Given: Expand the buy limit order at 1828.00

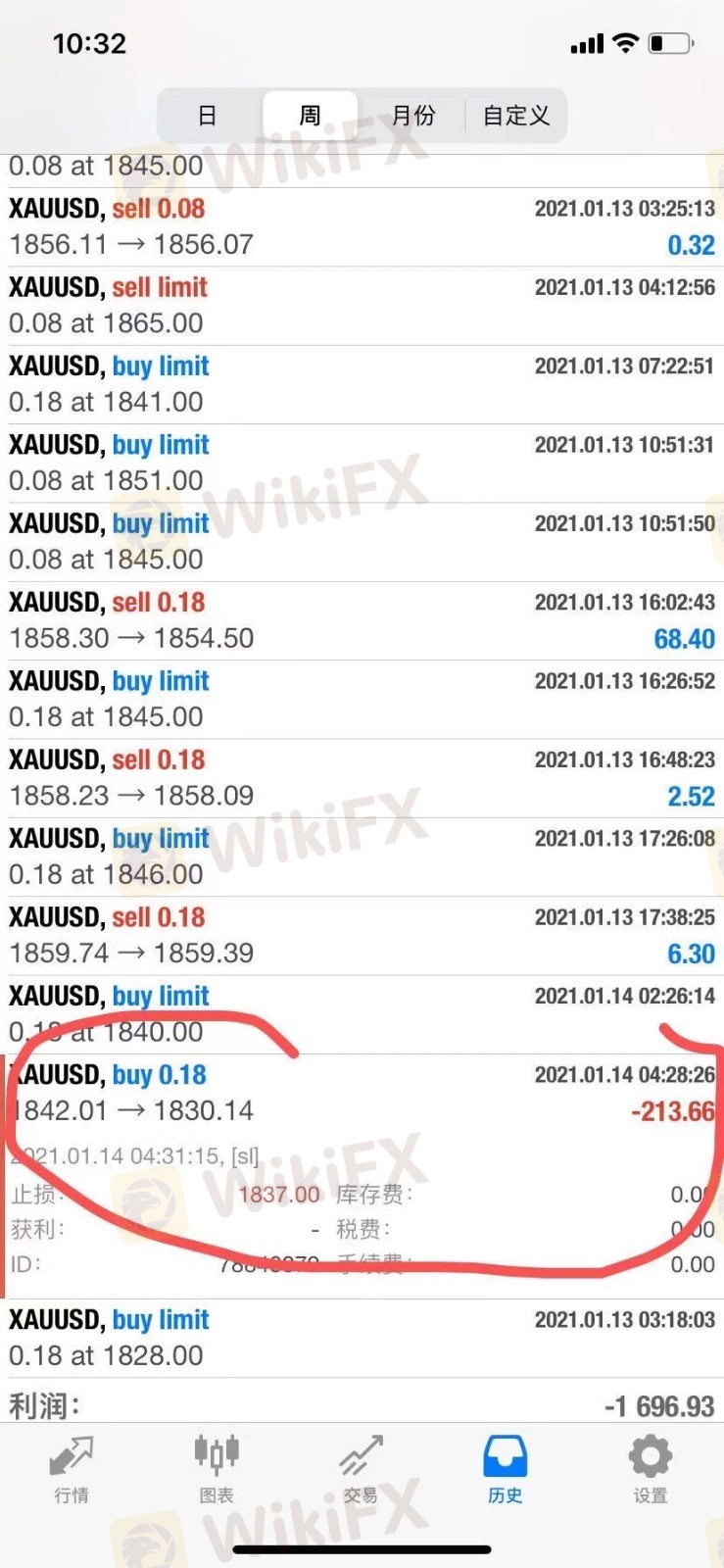Looking at the screenshot, I should coord(362,1339).
